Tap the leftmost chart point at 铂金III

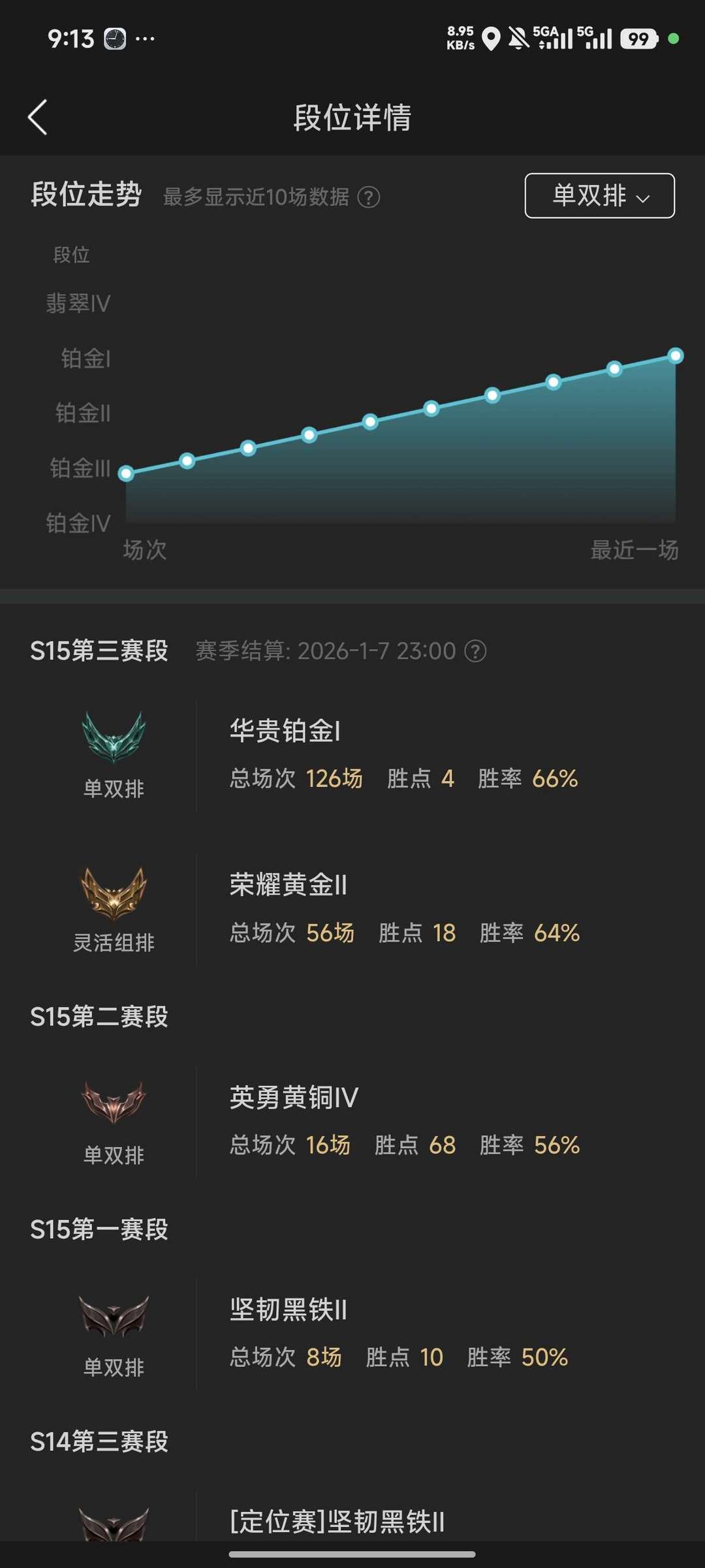(x=126, y=472)
